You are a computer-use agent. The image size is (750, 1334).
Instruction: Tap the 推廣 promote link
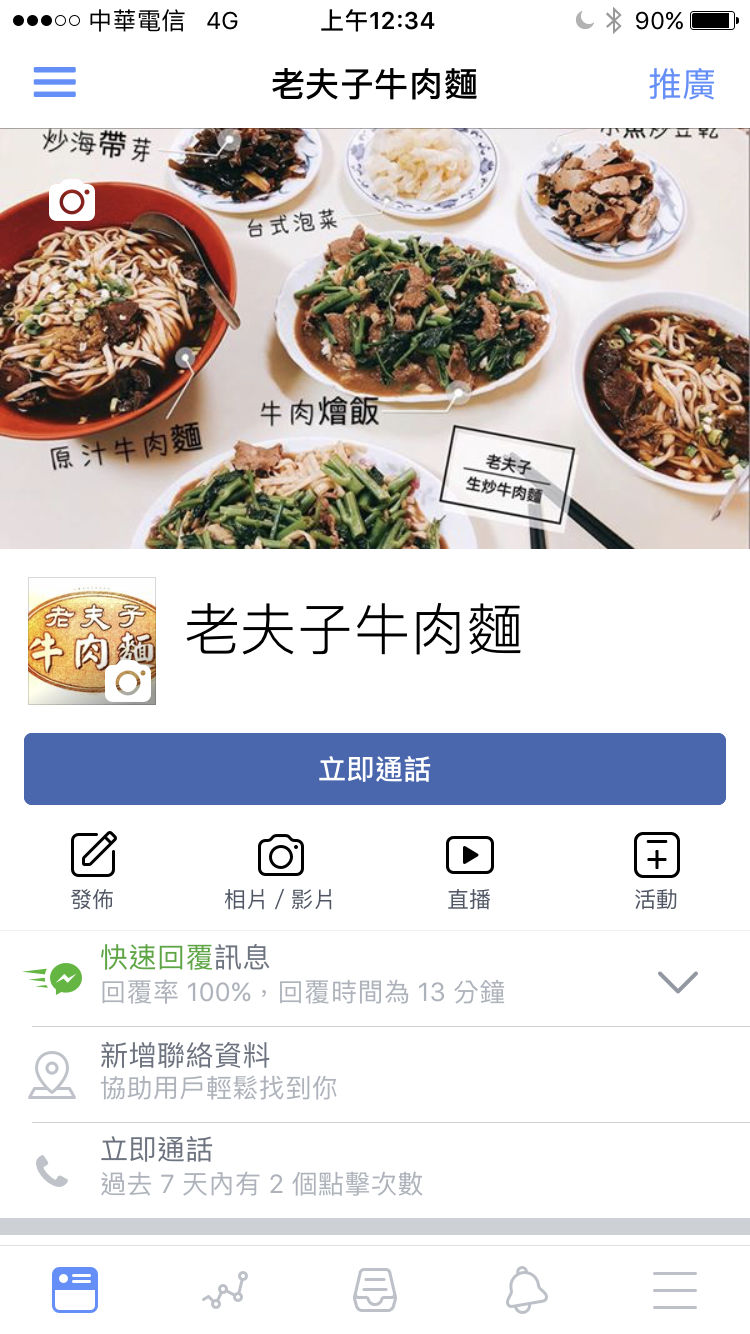(x=681, y=85)
